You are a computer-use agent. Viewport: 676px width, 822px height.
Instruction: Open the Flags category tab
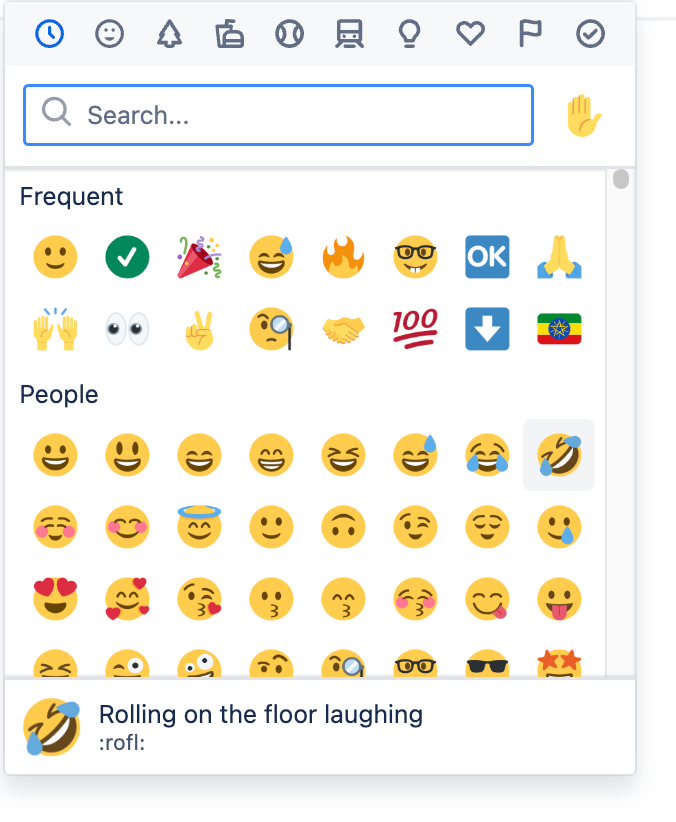(530, 34)
